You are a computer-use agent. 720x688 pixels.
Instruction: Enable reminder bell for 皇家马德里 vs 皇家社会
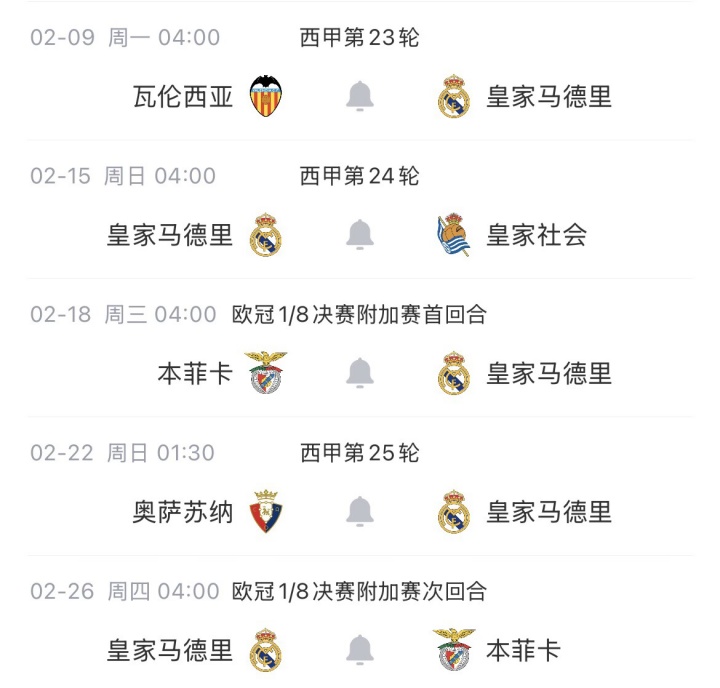360,235
